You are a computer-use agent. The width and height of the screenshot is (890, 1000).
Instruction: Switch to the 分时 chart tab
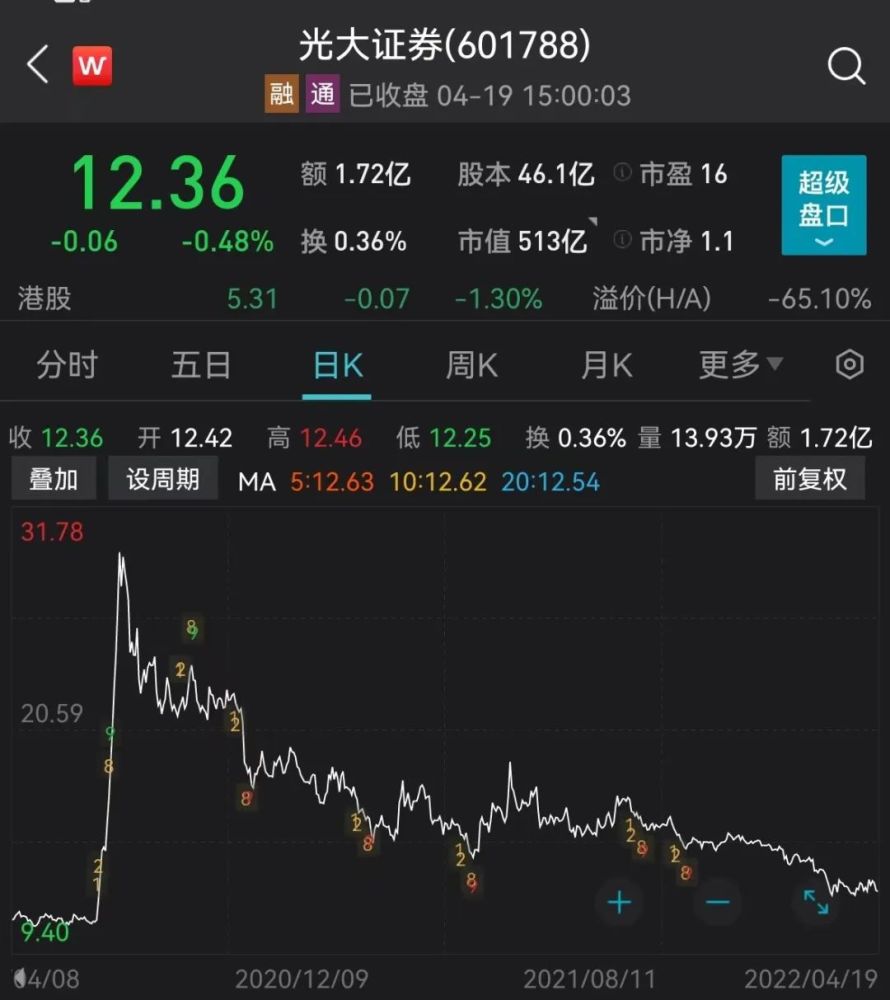67,366
